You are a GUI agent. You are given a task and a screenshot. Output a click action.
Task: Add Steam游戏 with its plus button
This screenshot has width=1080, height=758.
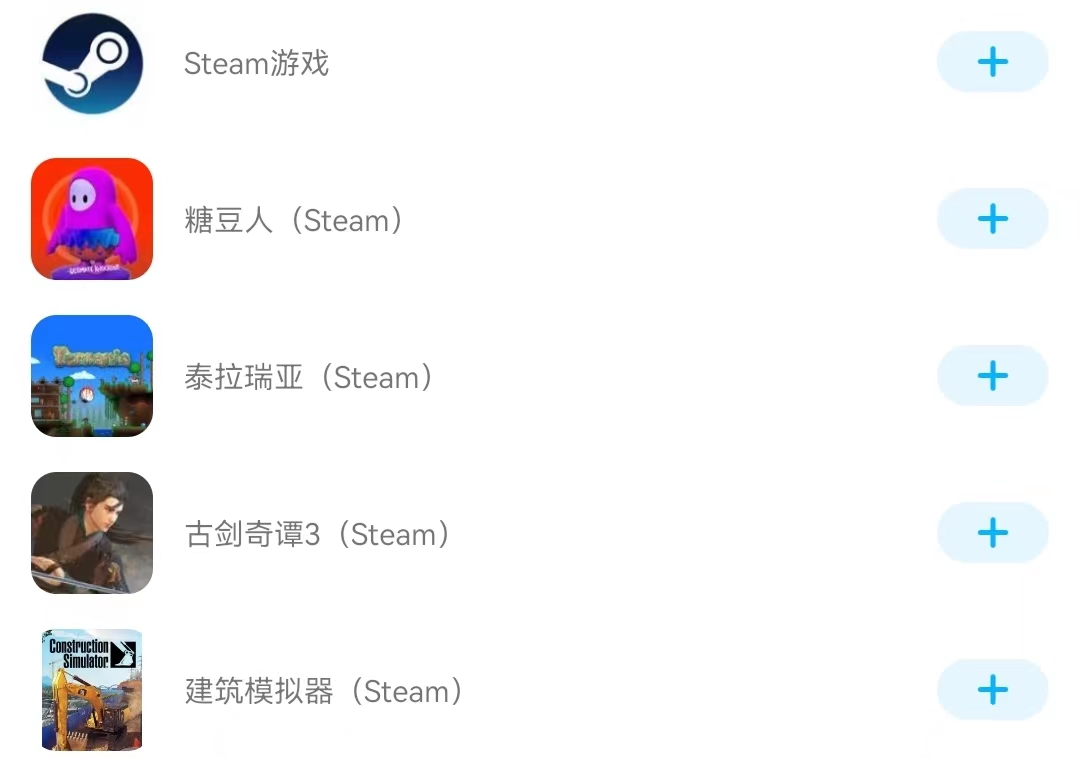click(993, 62)
